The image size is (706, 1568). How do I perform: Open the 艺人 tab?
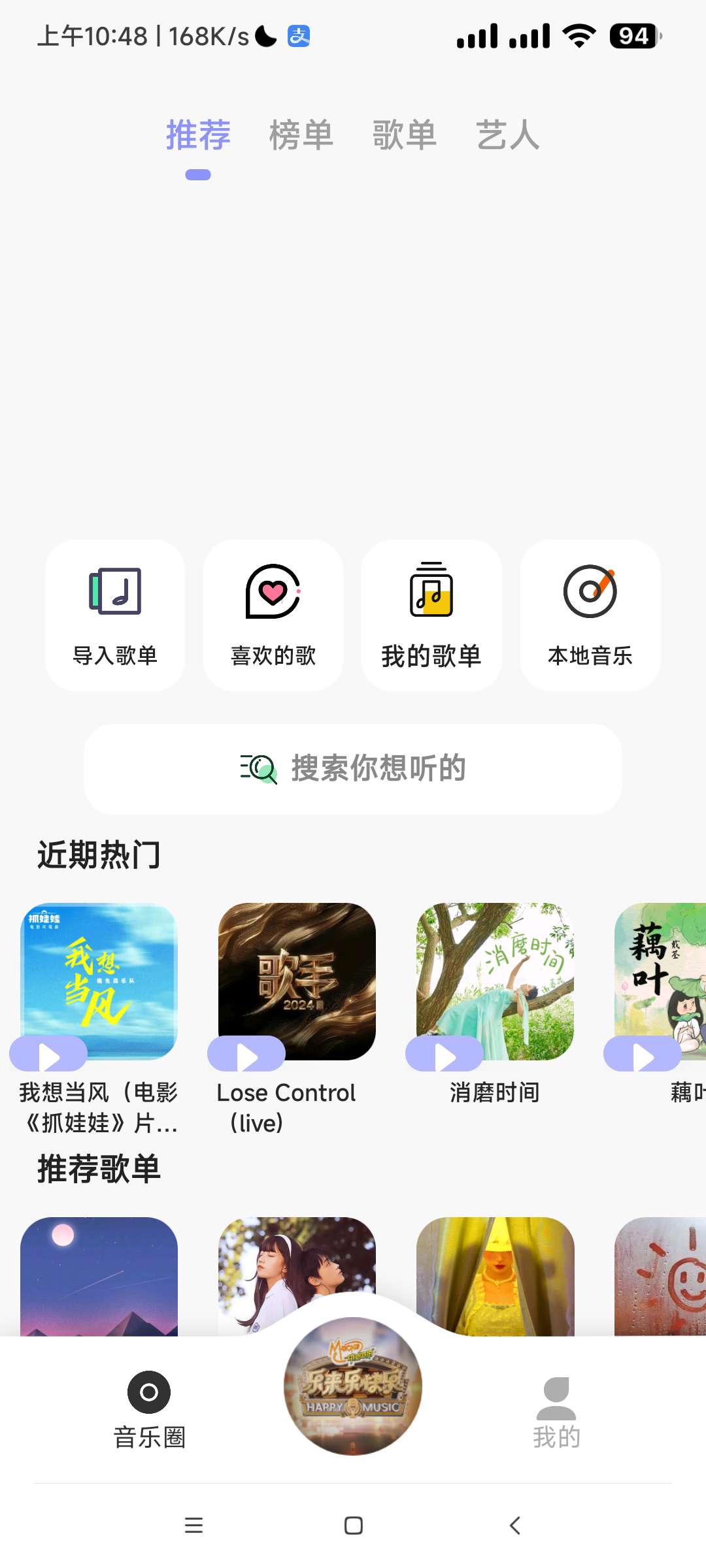click(508, 135)
